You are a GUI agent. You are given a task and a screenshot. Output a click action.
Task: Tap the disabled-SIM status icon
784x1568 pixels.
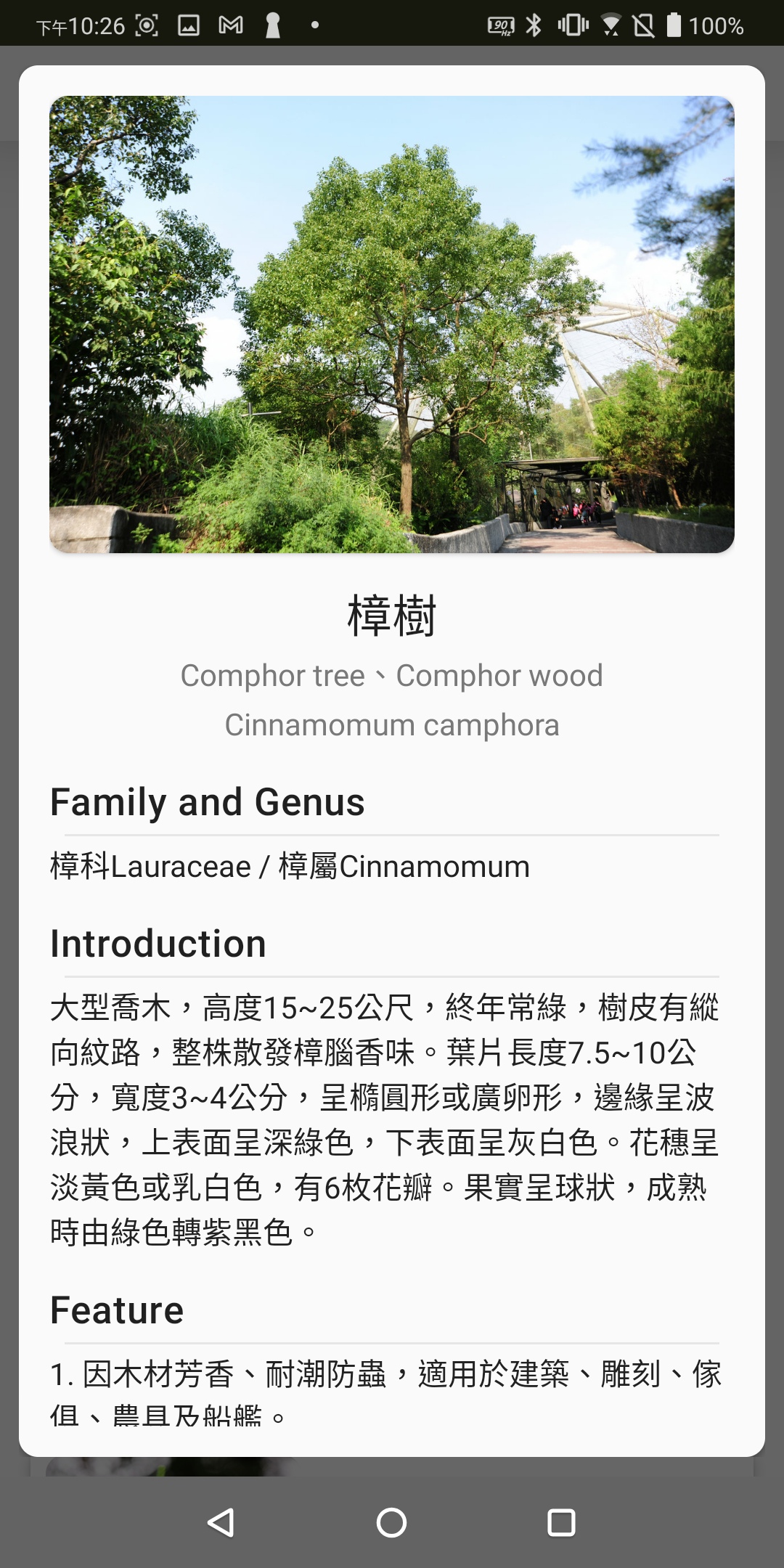click(645, 25)
